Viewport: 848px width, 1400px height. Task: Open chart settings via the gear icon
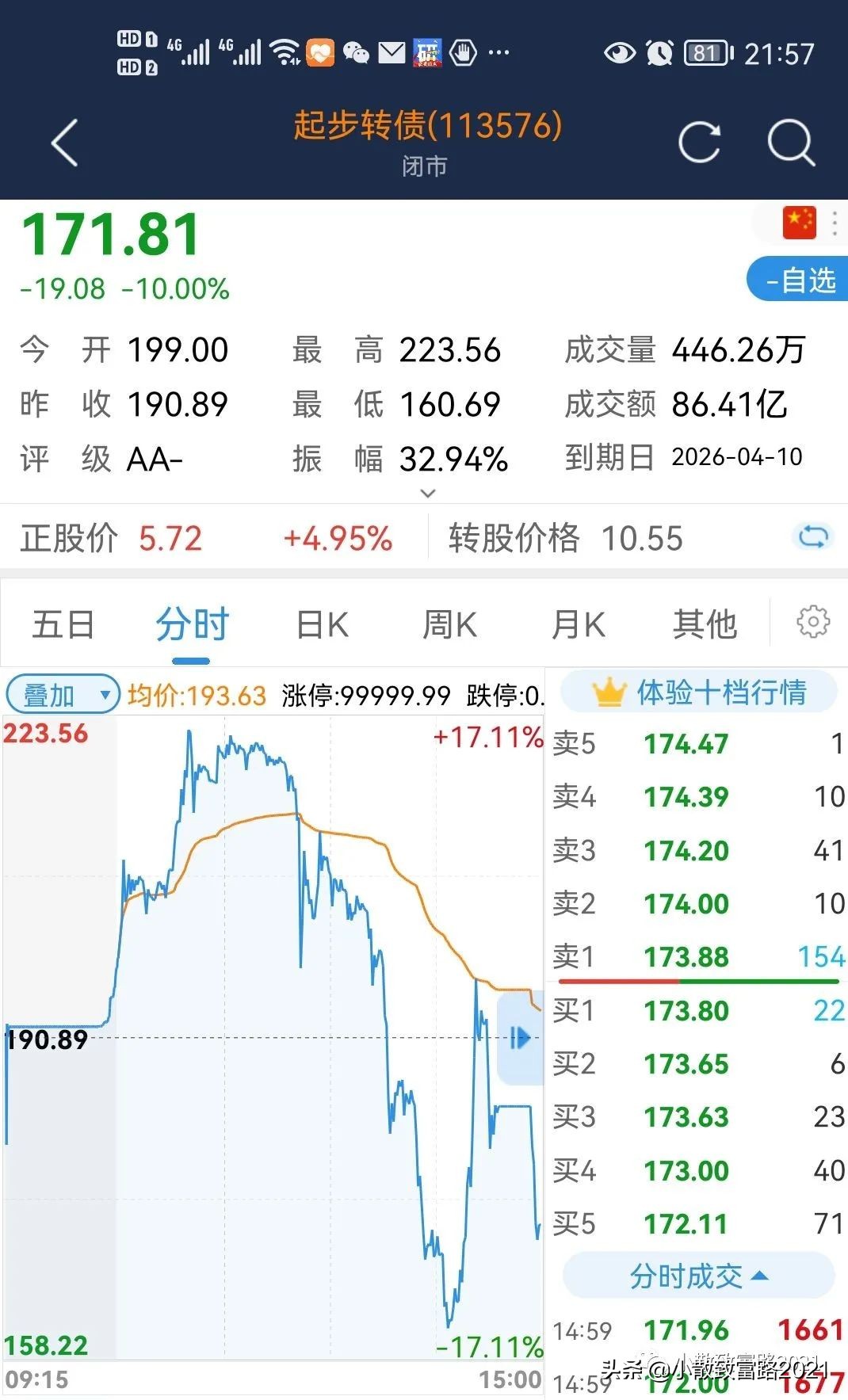pos(813,623)
